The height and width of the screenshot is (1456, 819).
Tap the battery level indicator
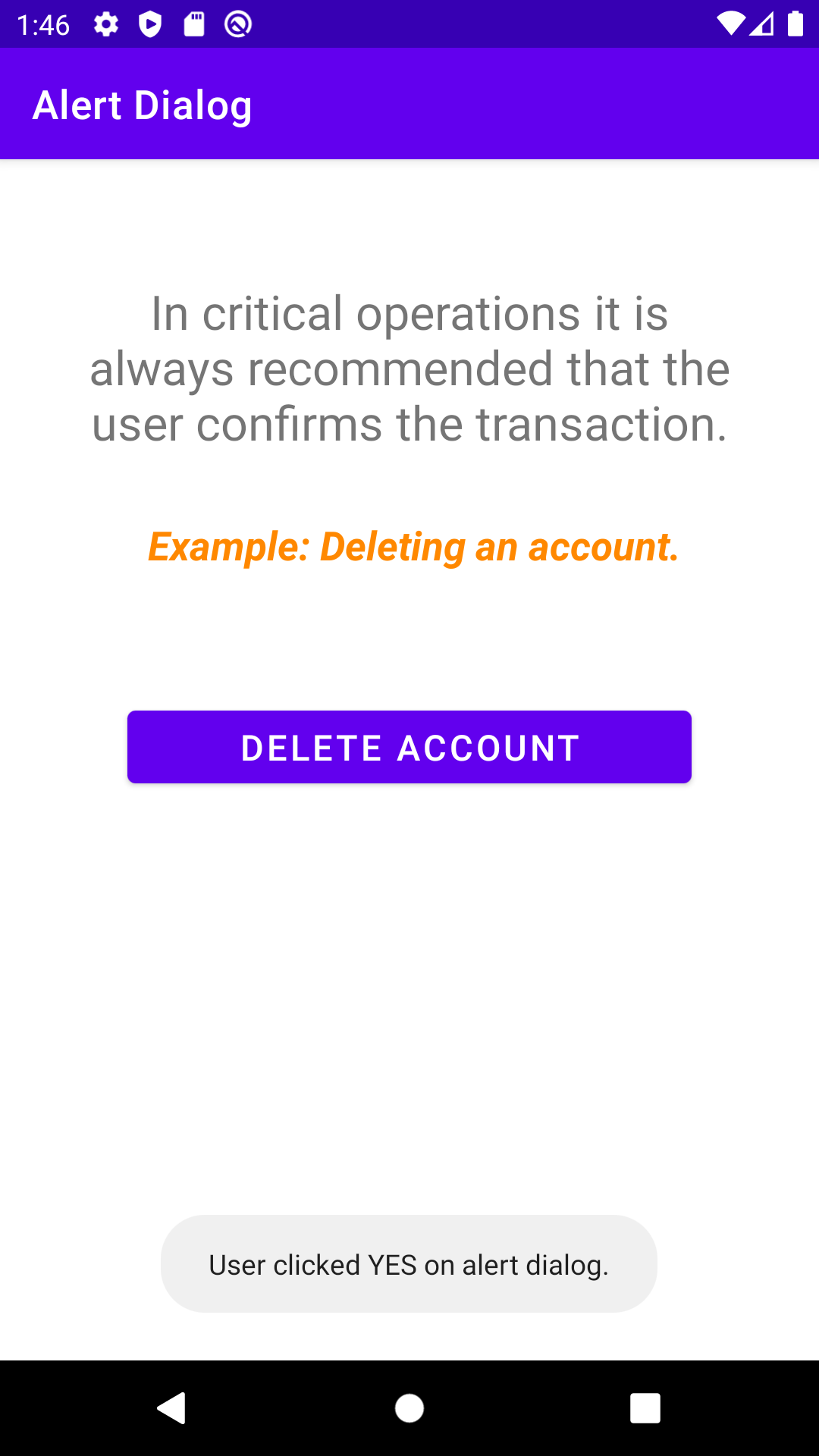coord(795,25)
